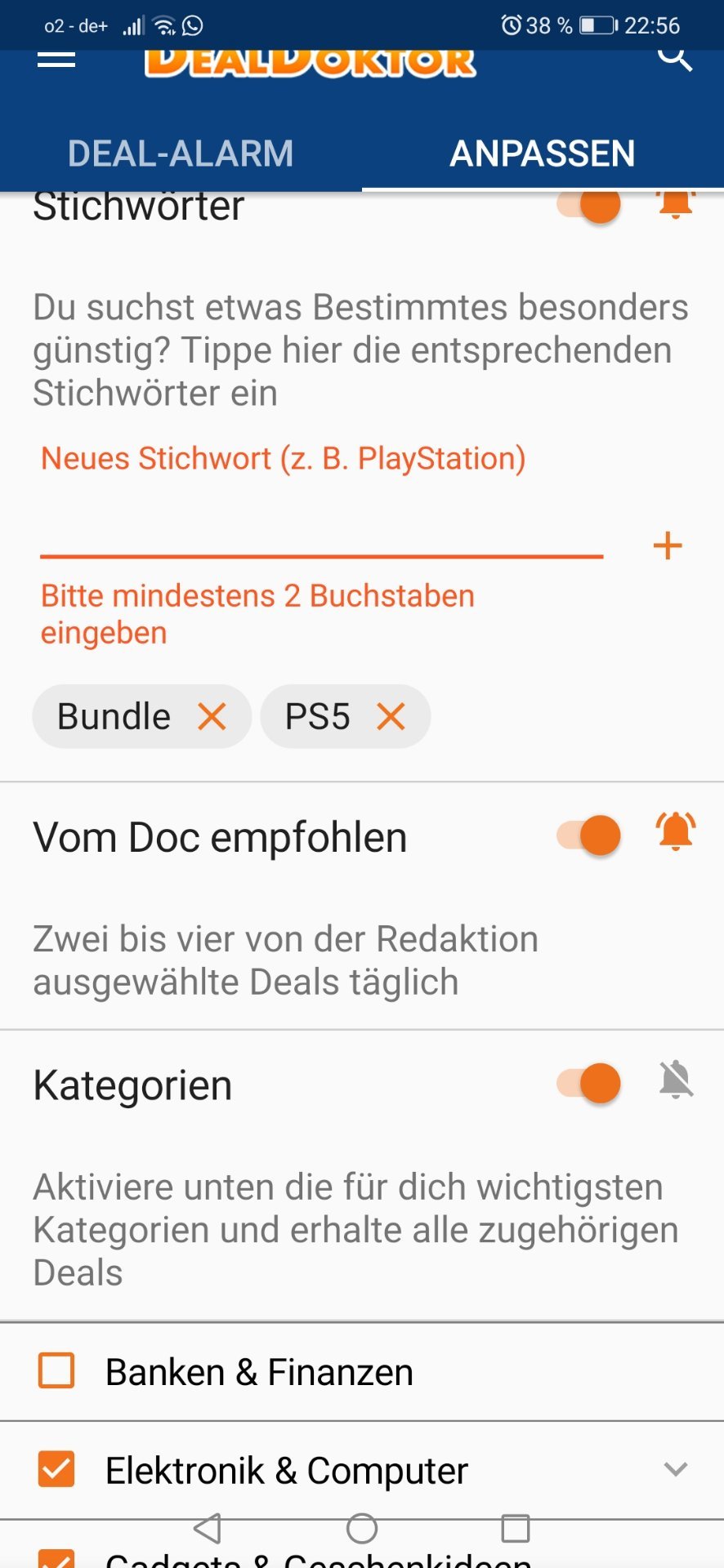Switch to the DEAL-ALARM tab
724x1568 pixels.
pos(181,153)
